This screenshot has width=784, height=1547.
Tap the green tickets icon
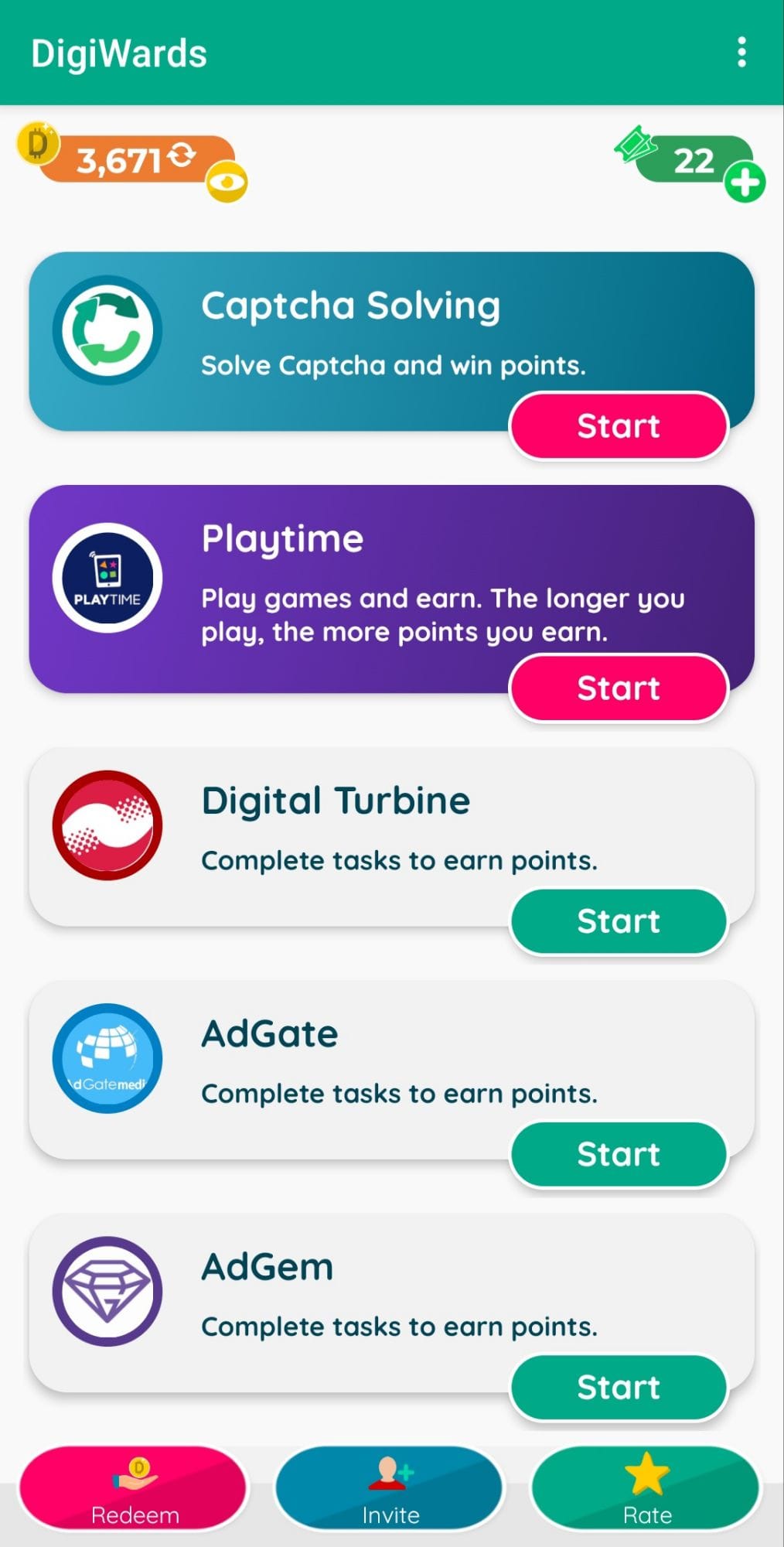tap(636, 149)
